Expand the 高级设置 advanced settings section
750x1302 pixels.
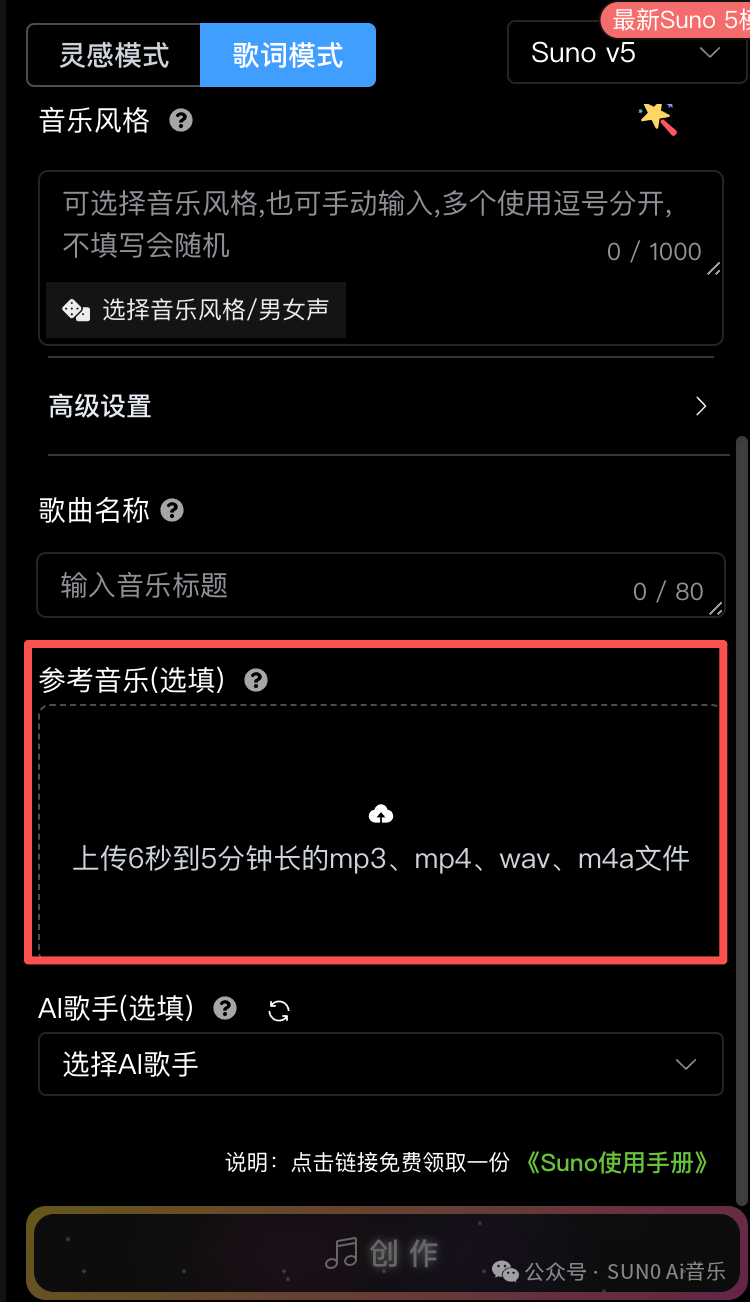point(380,406)
